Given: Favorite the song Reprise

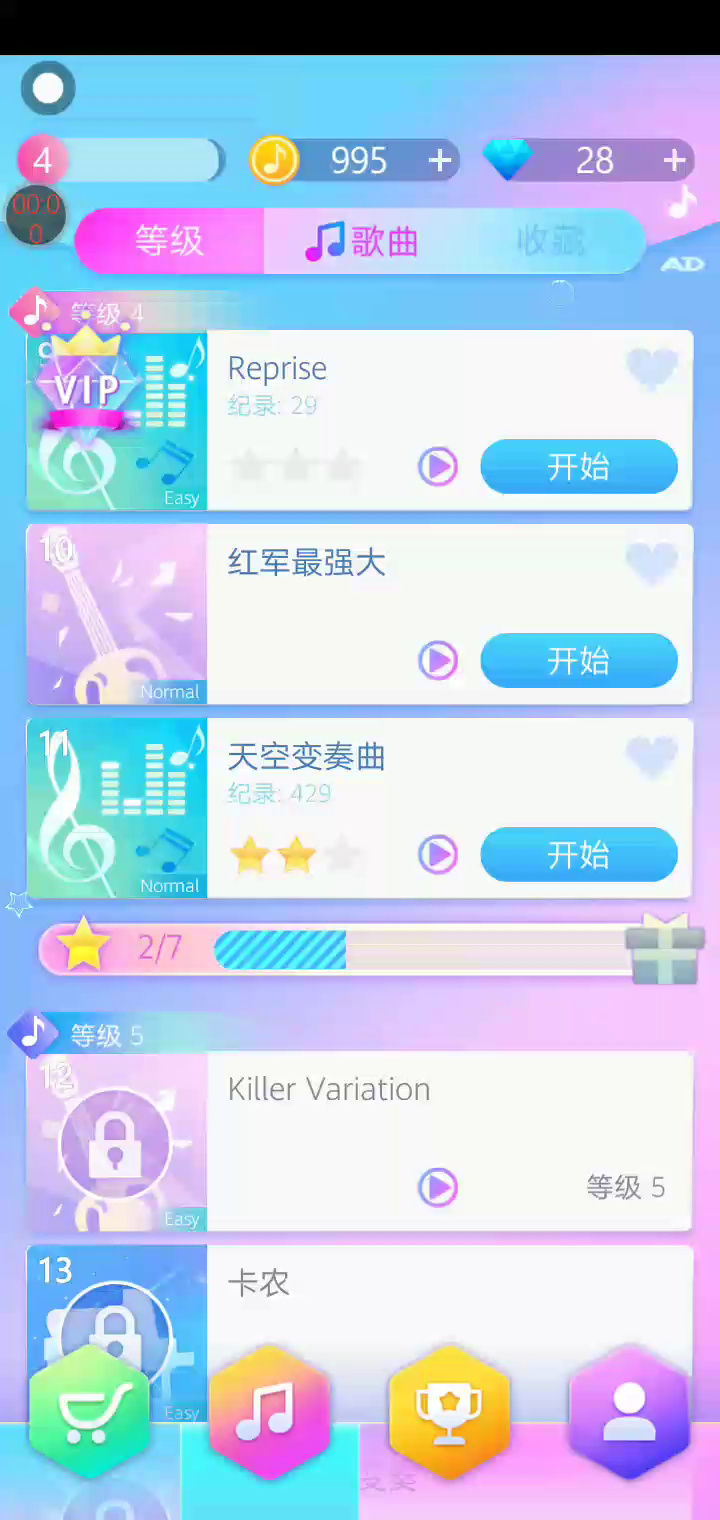Looking at the screenshot, I should [x=652, y=370].
